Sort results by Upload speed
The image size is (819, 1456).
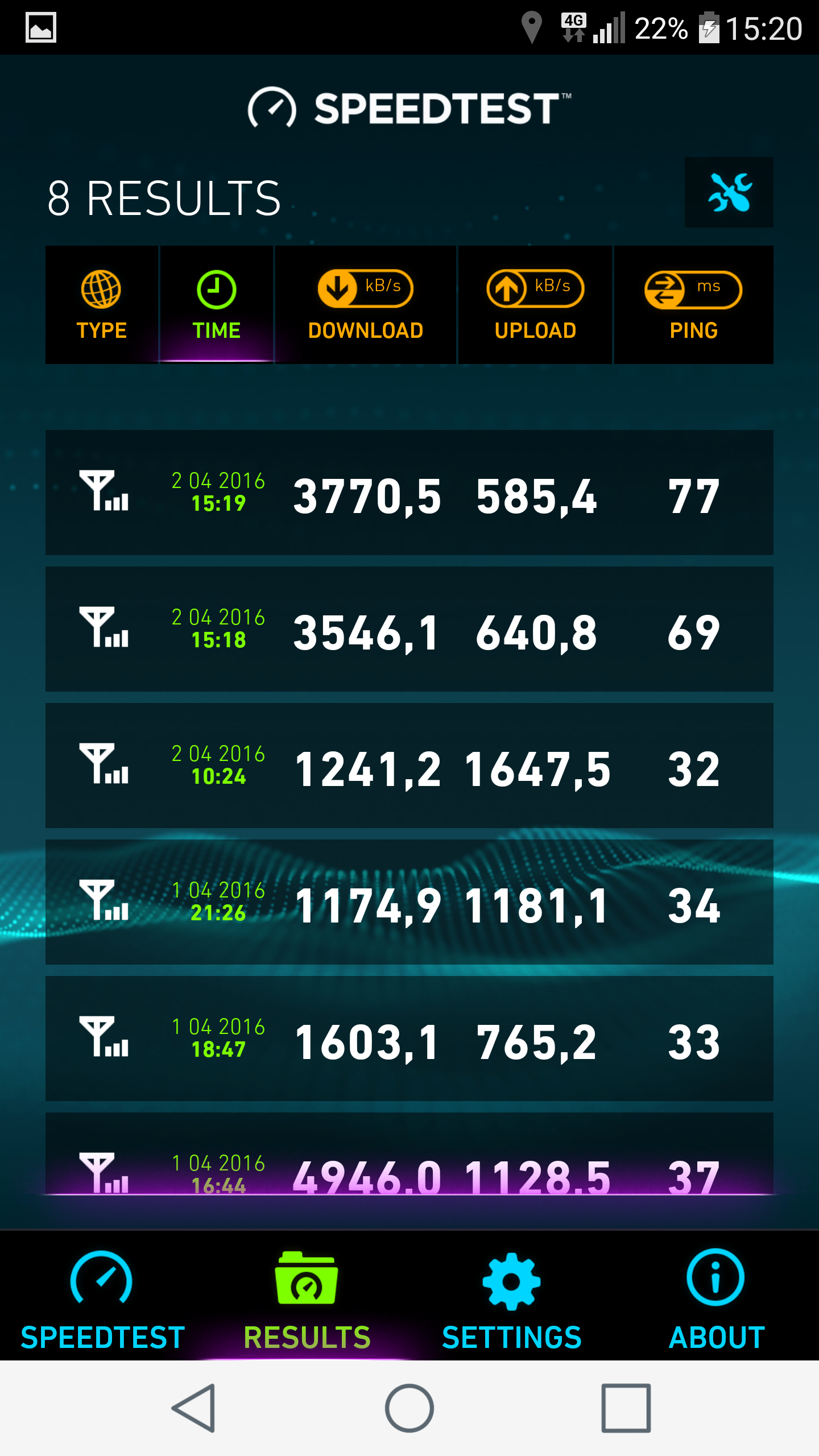coord(535,305)
